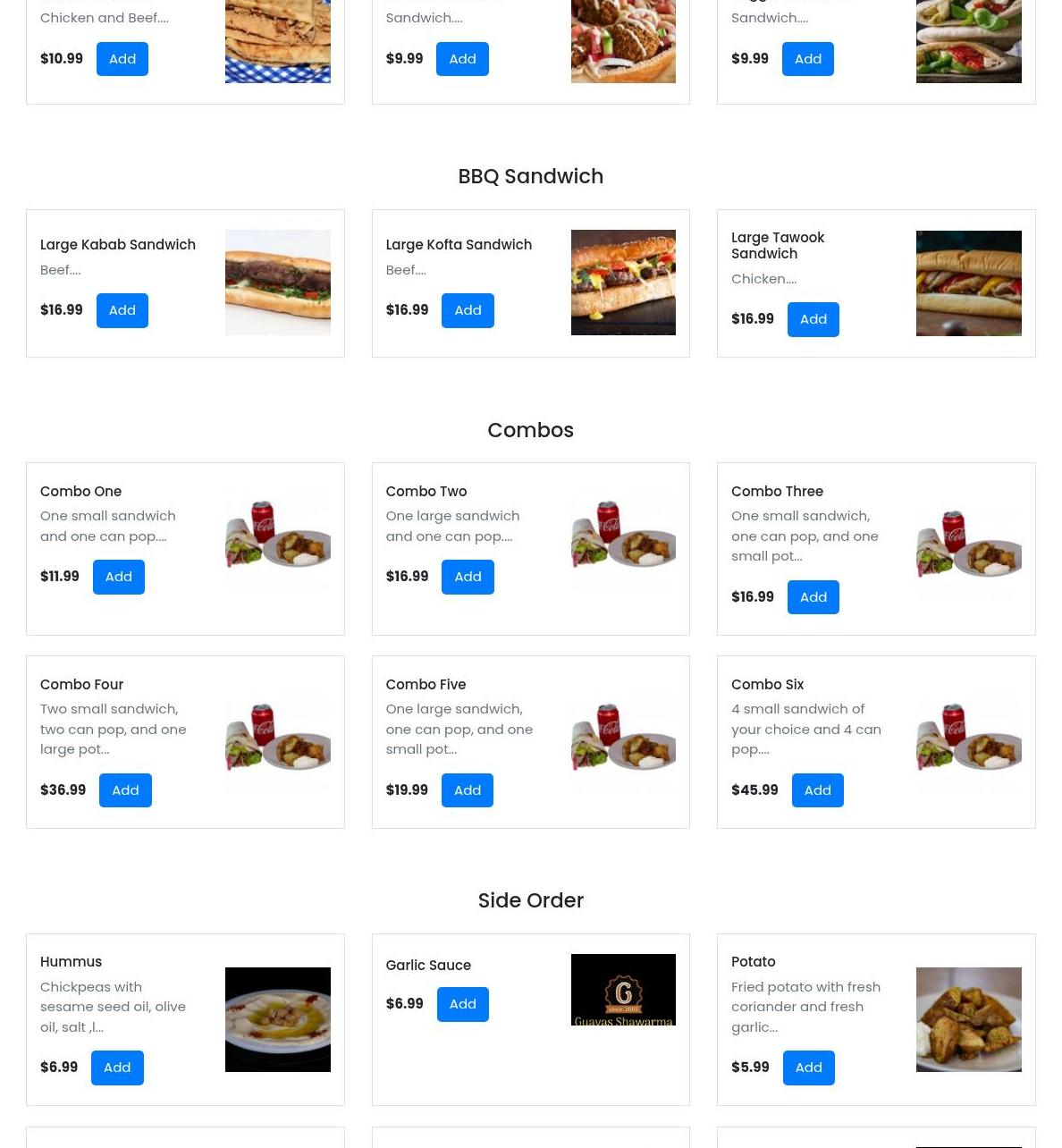Screen dimensions: 1062x1148
Task: Add Large Tawook Sandwich to order
Action: pos(813,319)
